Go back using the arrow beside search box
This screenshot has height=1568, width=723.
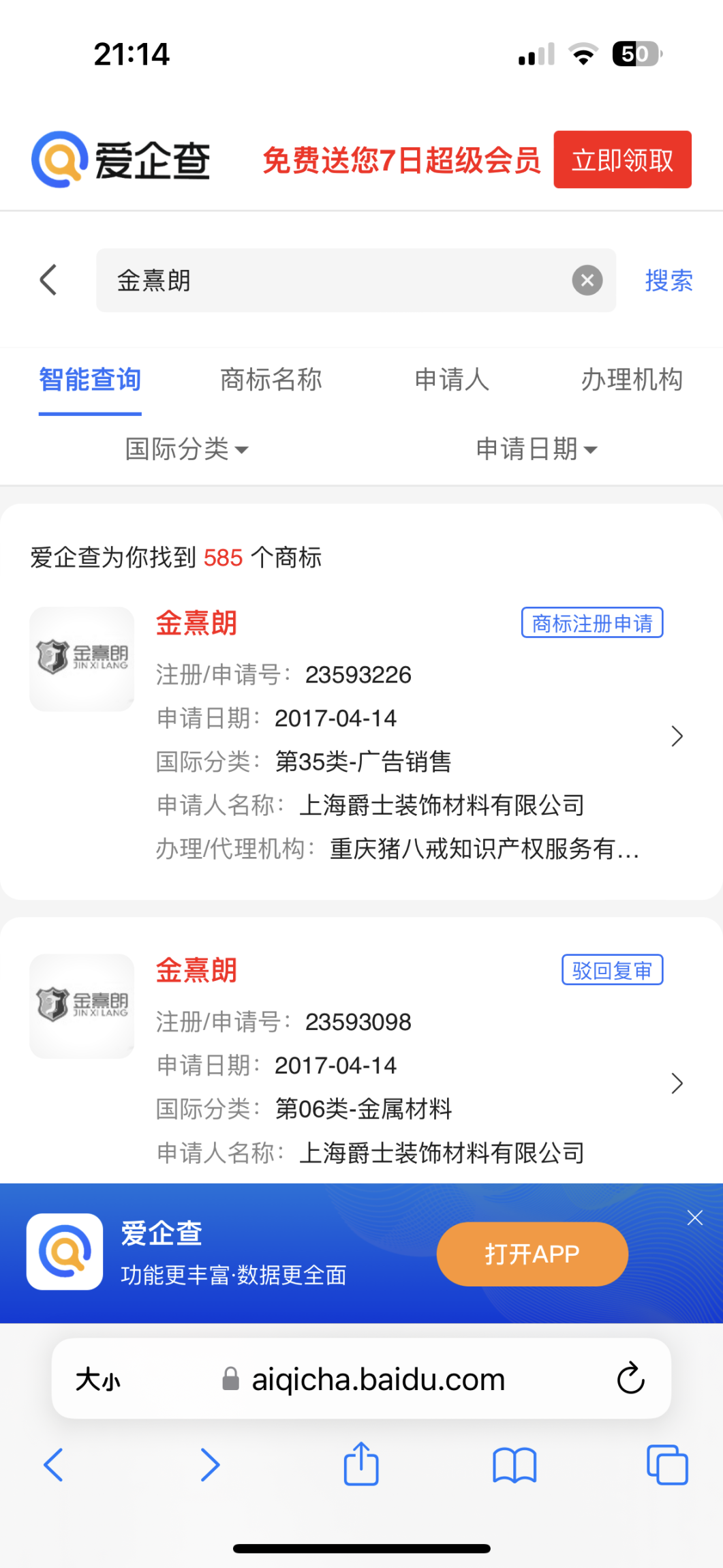(x=48, y=280)
